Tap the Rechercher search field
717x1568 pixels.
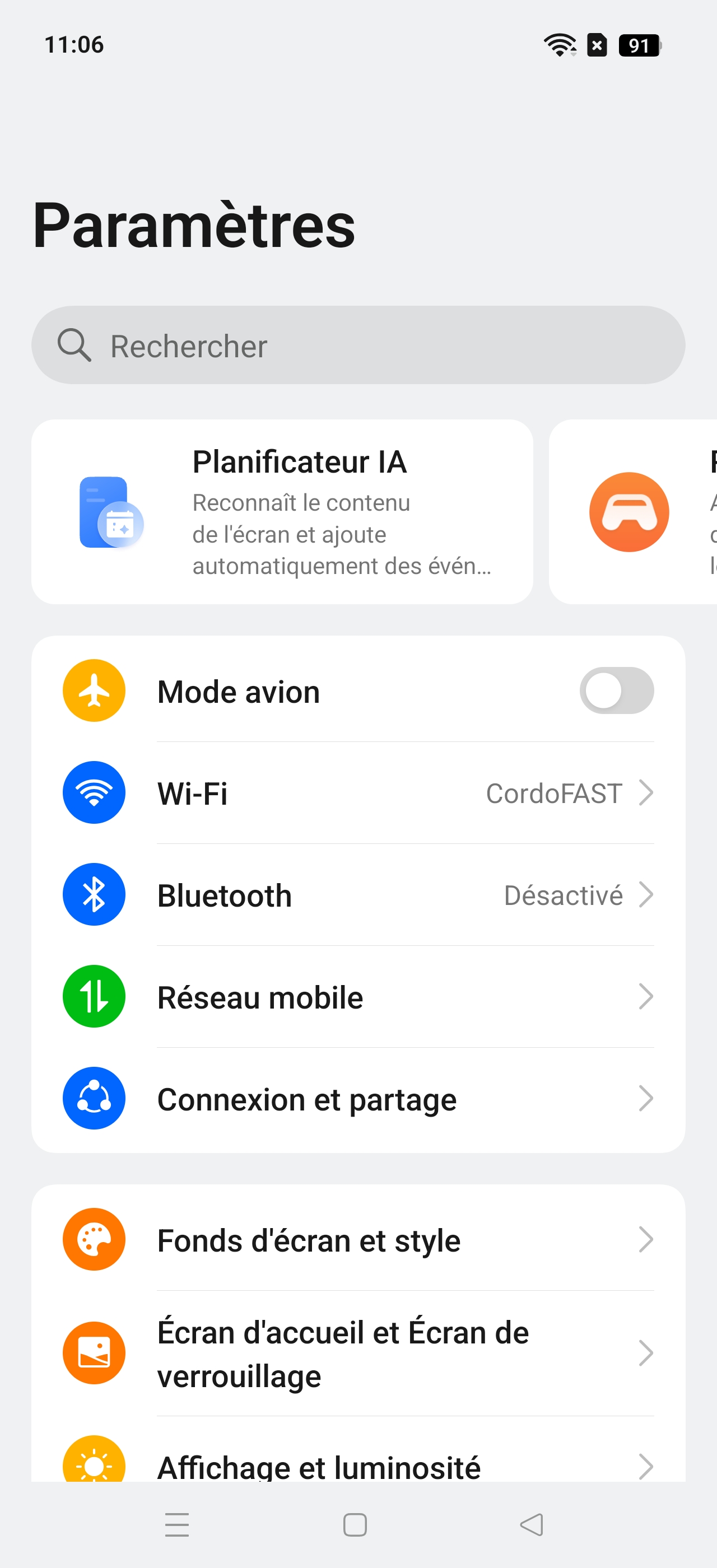pyautogui.click(x=358, y=345)
